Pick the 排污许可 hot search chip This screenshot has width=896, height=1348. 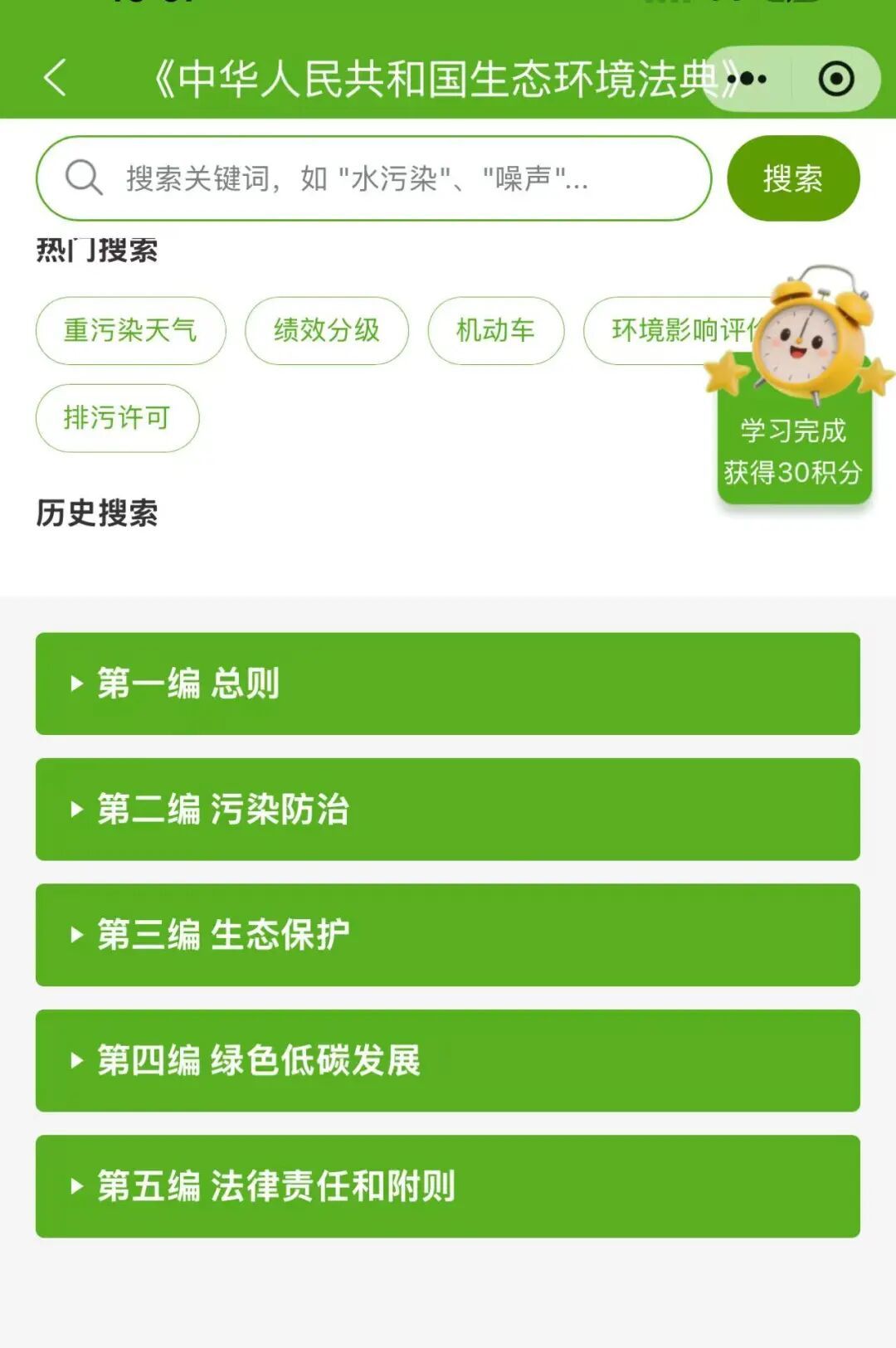(117, 418)
